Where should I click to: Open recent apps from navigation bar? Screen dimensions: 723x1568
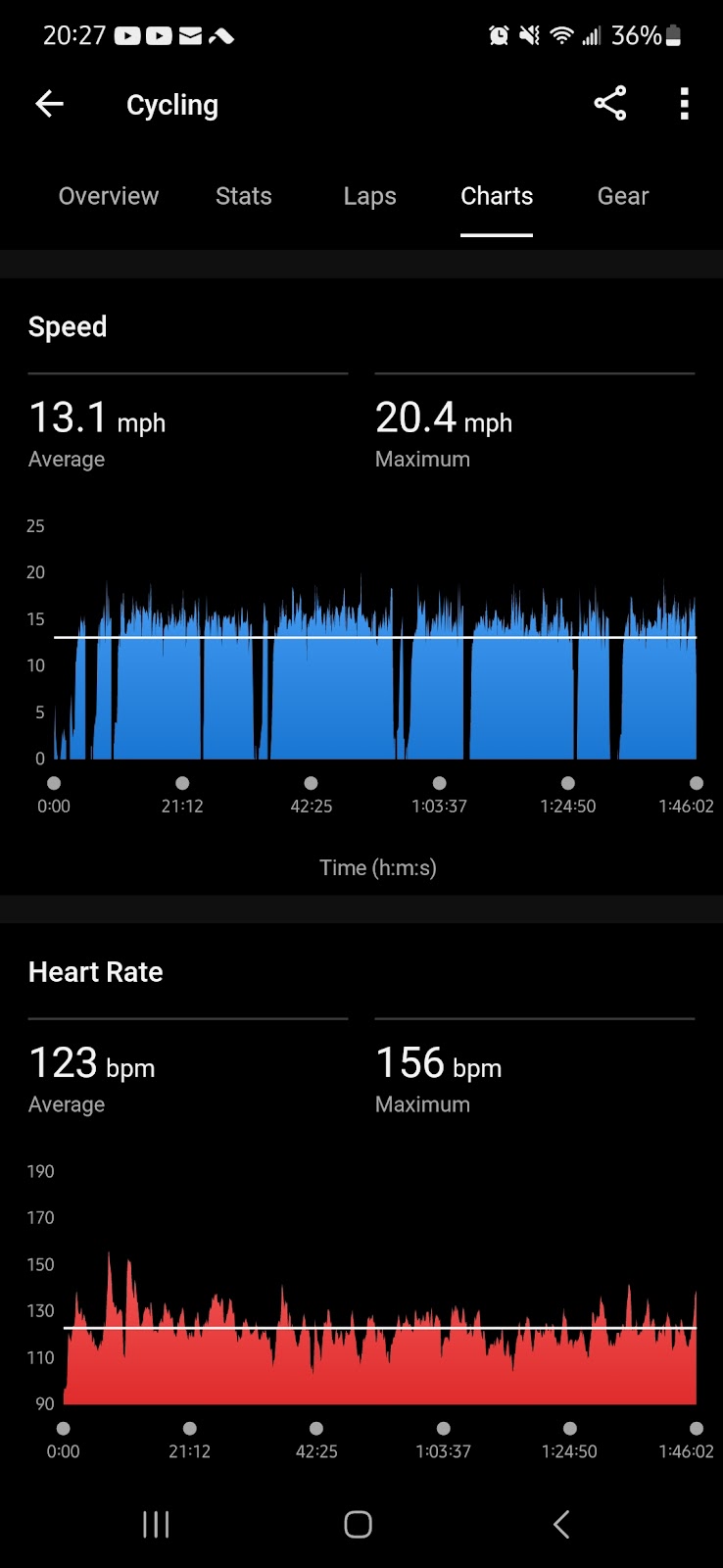(156, 1524)
